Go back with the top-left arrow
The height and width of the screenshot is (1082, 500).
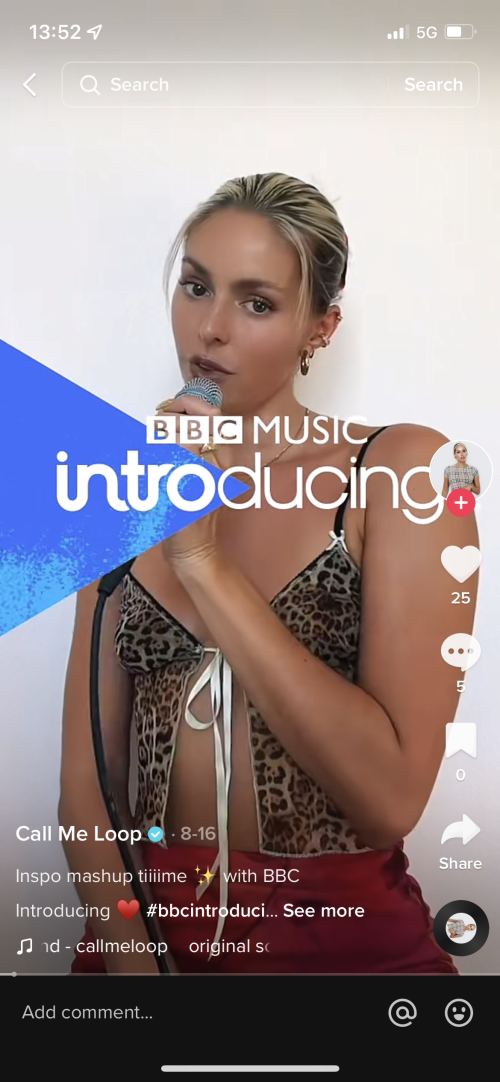[x=30, y=85]
